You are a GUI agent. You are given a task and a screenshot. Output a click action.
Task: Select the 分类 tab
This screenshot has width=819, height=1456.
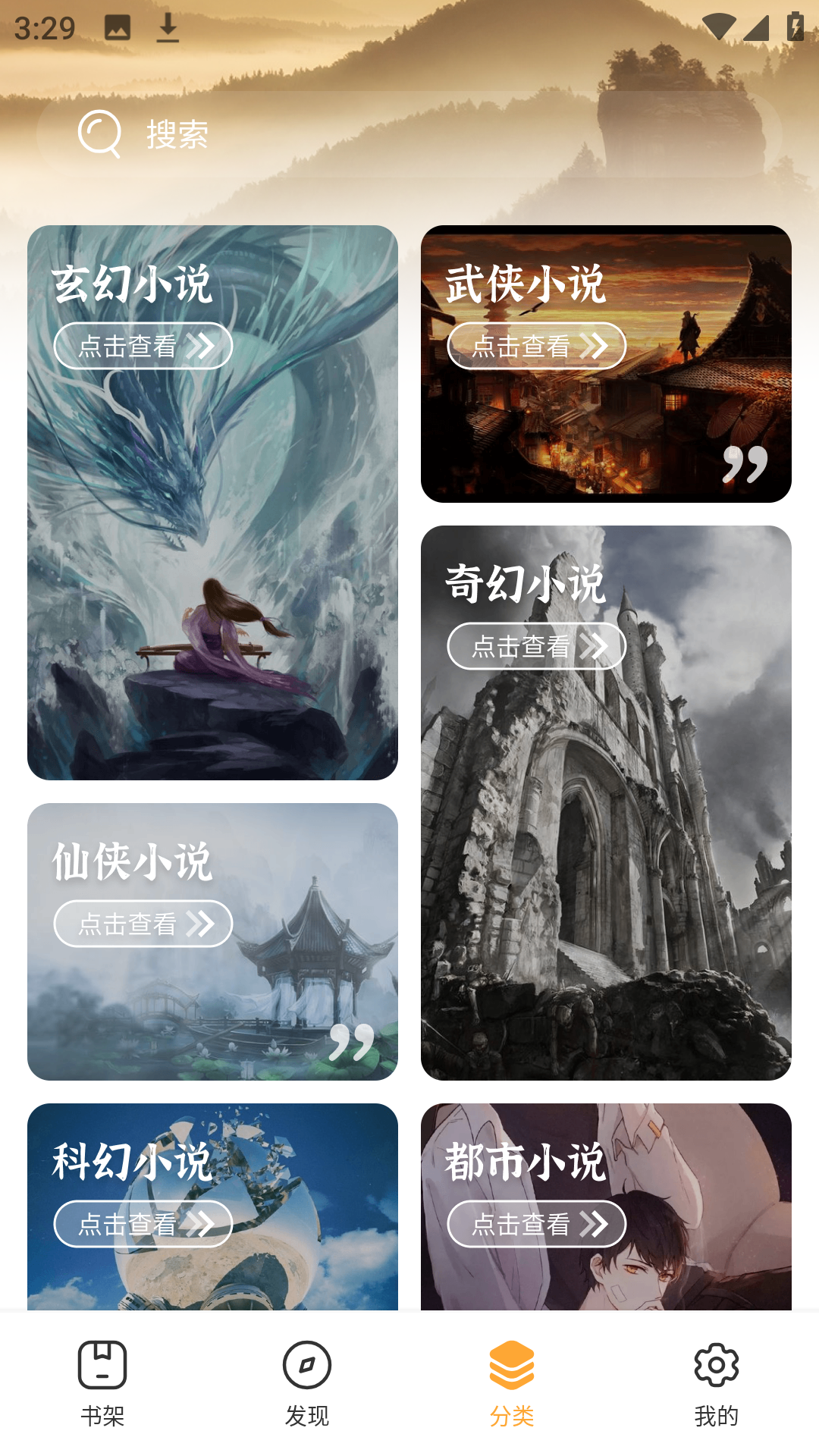(x=512, y=1383)
